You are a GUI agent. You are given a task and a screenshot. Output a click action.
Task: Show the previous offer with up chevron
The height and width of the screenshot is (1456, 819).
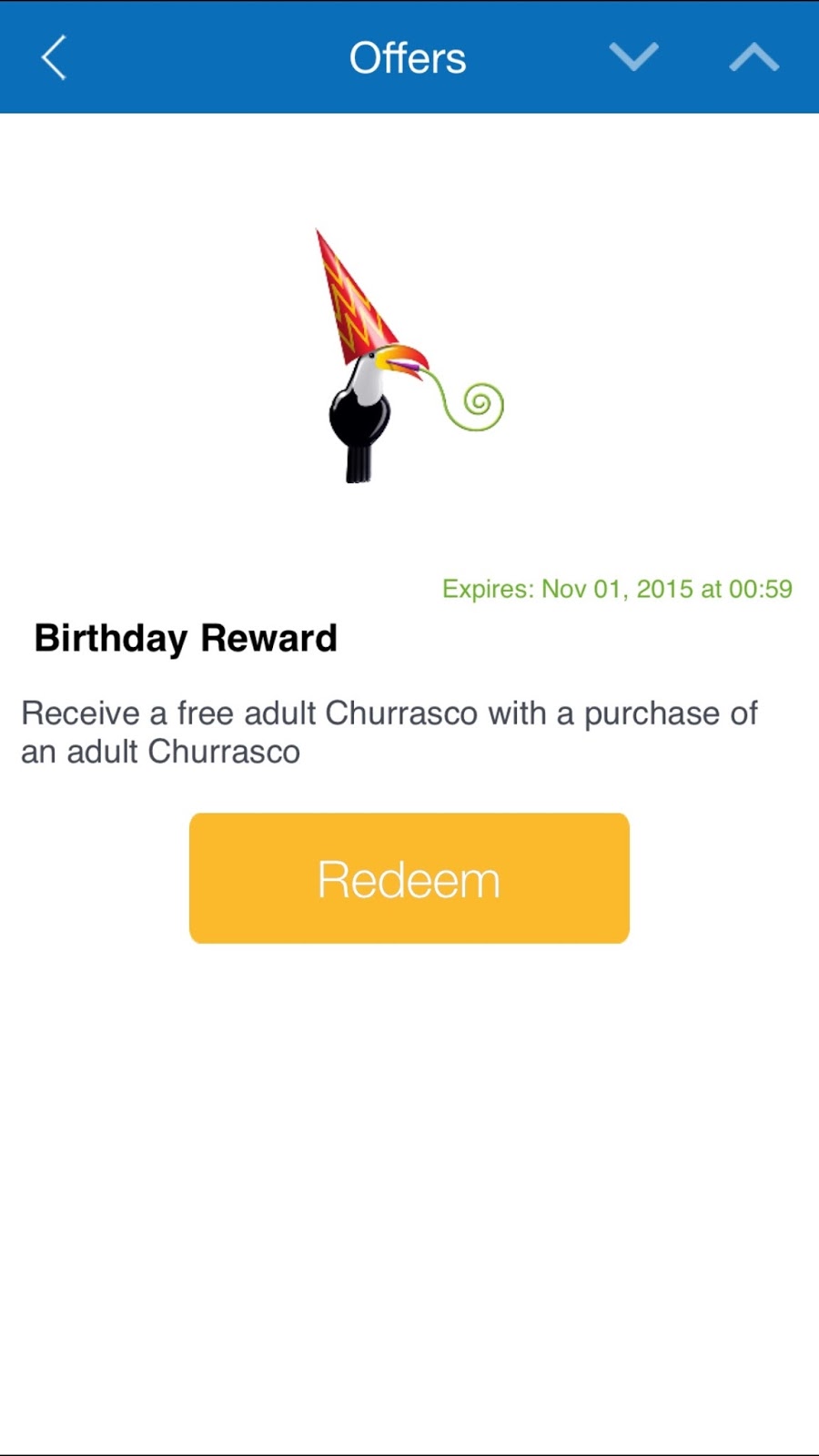tap(753, 57)
